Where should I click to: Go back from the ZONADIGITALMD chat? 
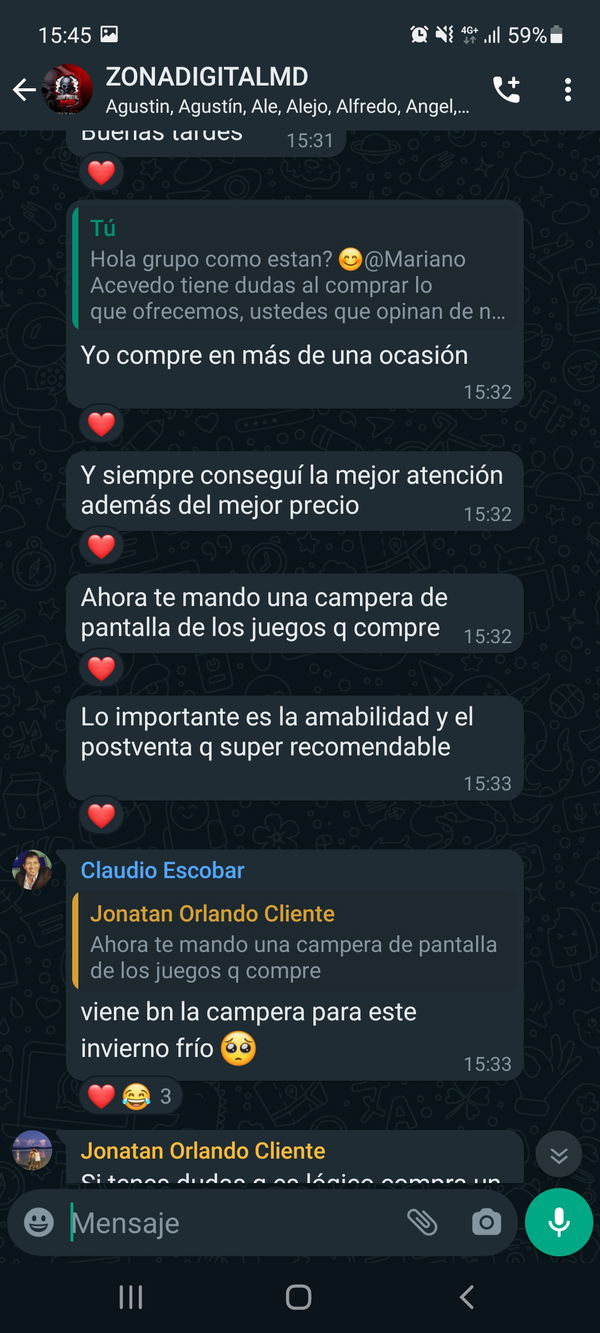point(24,90)
